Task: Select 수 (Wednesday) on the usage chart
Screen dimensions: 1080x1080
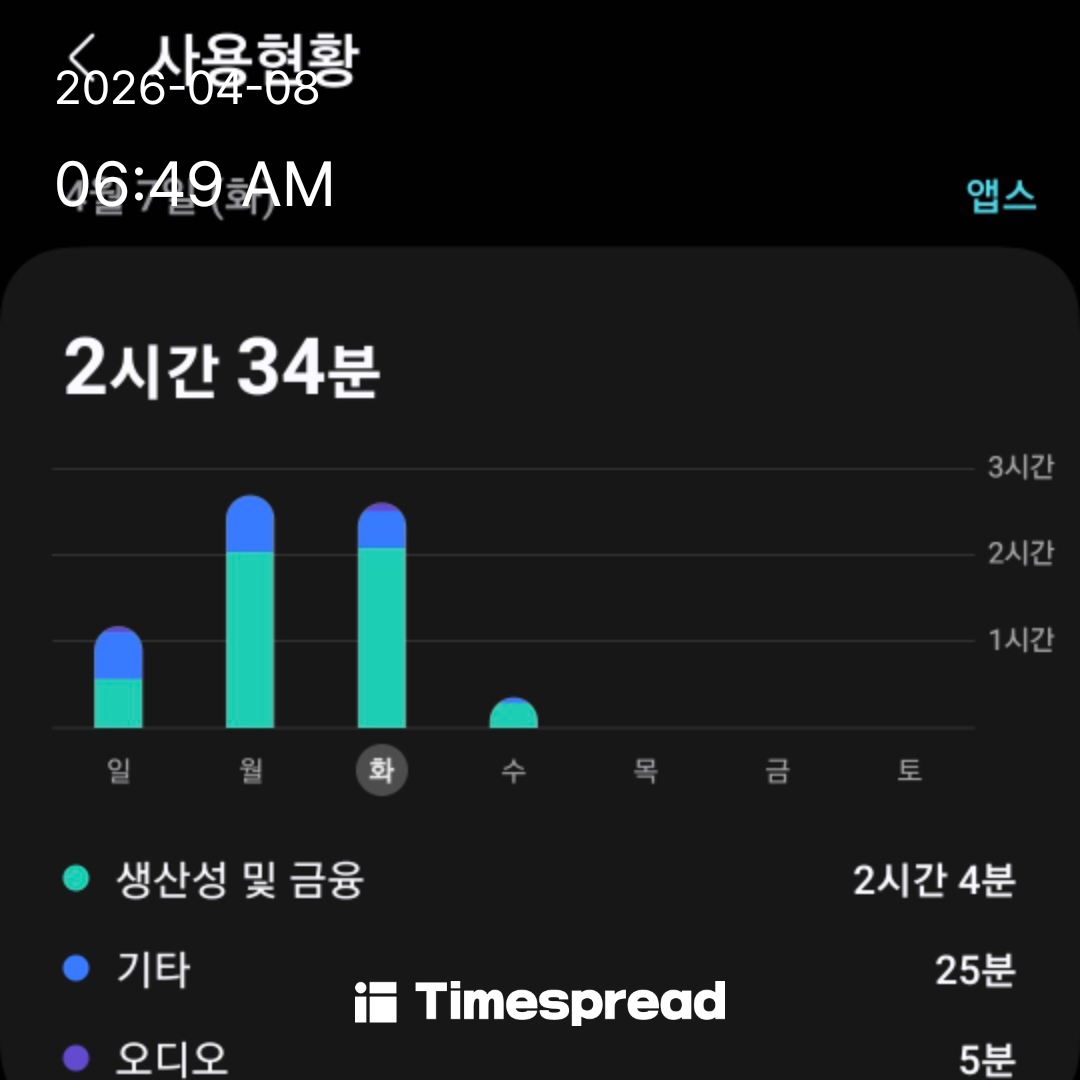Action: 513,772
